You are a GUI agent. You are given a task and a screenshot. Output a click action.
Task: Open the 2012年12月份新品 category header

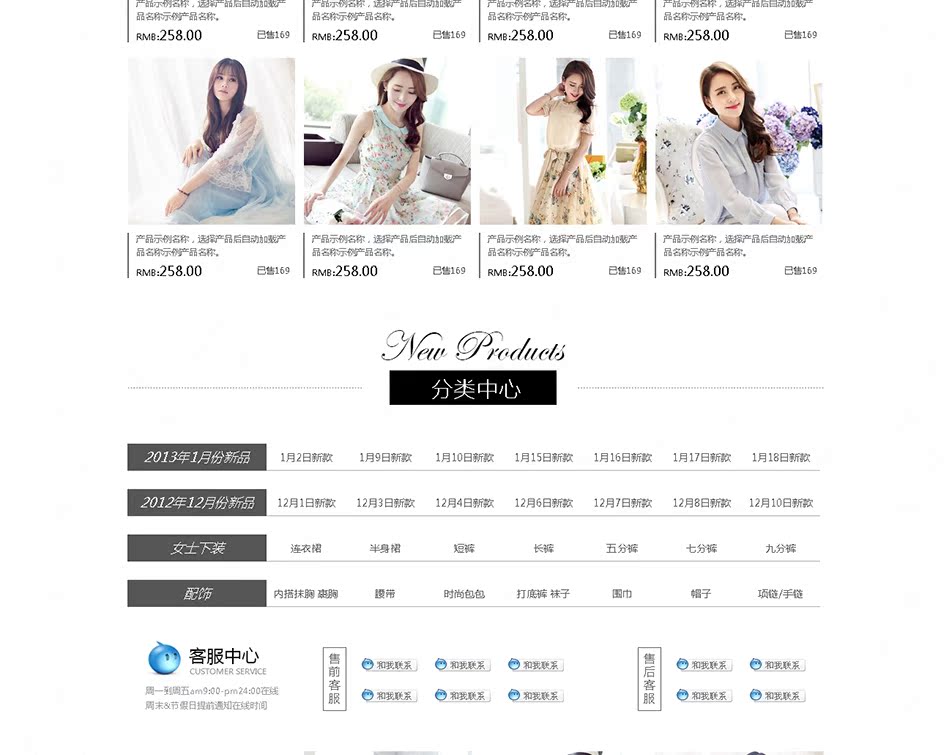tap(197, 503)
